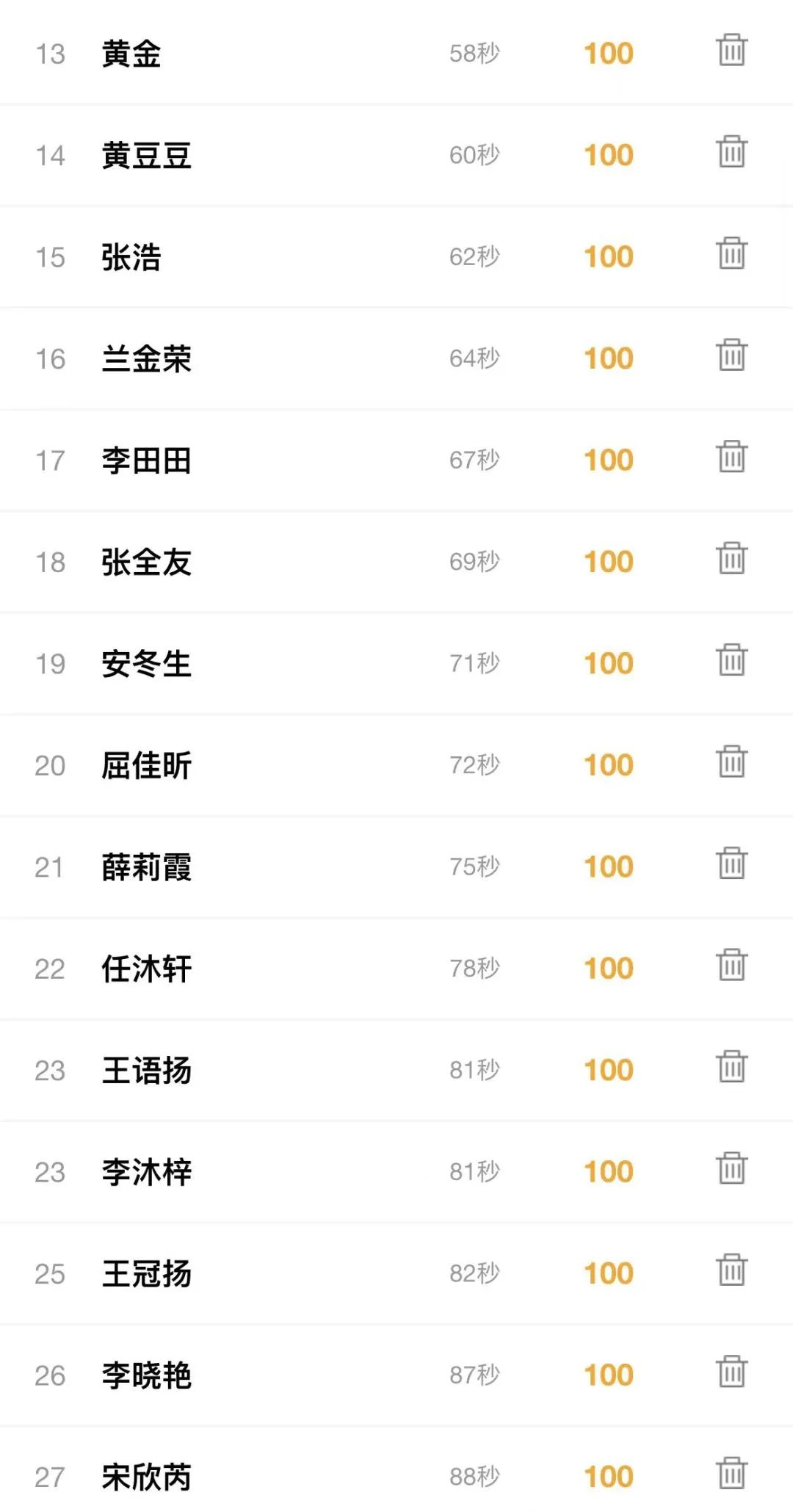Screen dimensions: 793x1512
Task: Tap the trash icon beside 兰金荣
Action: 731,355
